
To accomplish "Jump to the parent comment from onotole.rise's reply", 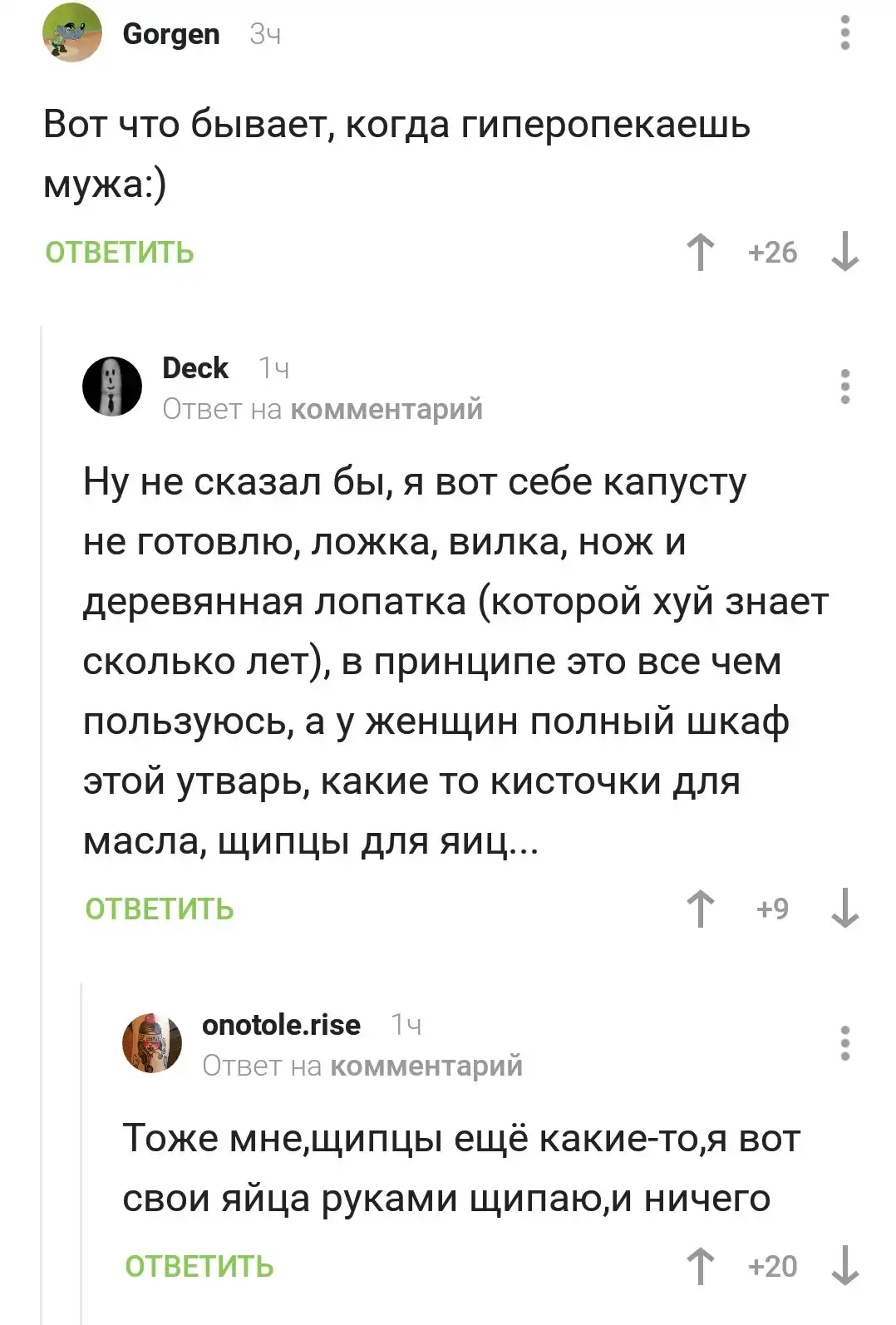I will [426, 1066].
